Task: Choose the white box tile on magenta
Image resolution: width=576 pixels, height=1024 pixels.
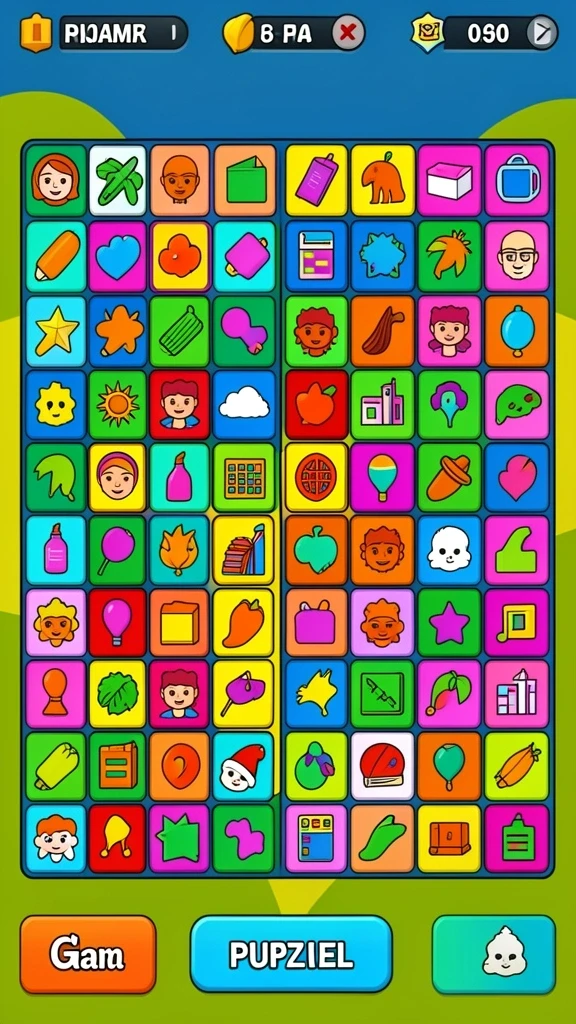Action: [x=449, y=181]
